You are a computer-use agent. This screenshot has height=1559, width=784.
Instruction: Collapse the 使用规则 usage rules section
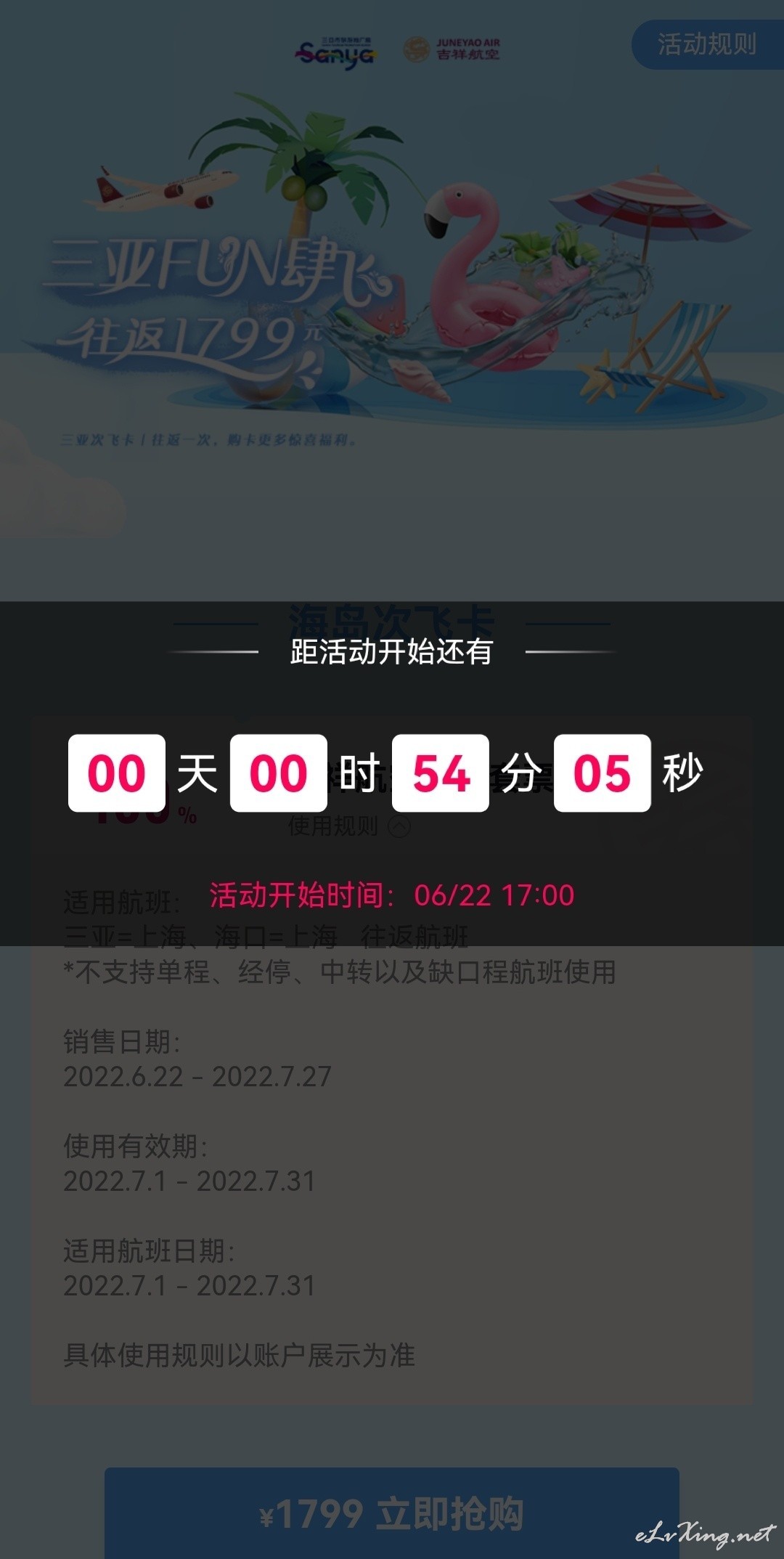(x=349, y=826)
